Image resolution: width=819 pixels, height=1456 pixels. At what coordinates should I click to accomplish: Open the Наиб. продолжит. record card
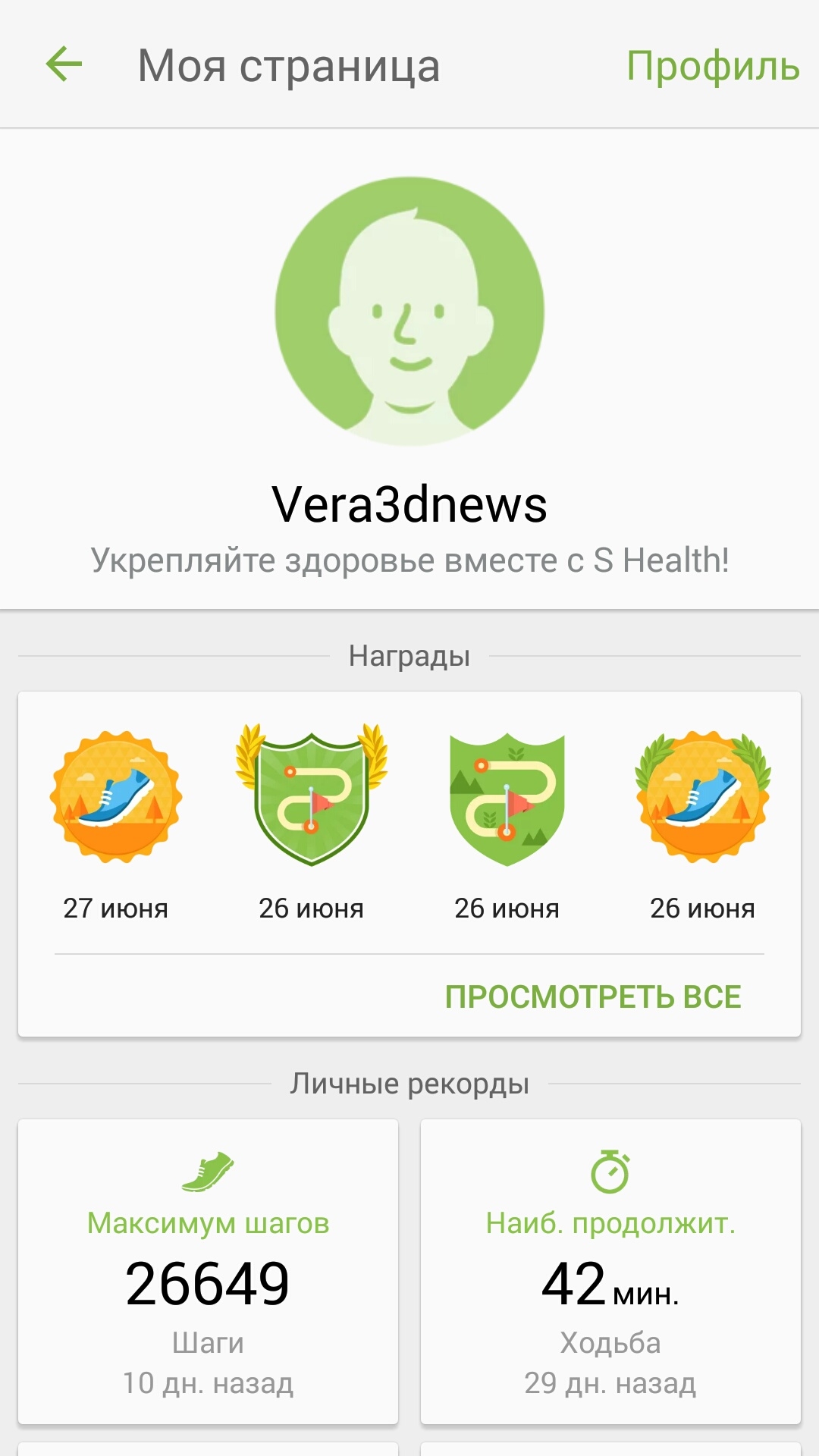[610, 1272]
